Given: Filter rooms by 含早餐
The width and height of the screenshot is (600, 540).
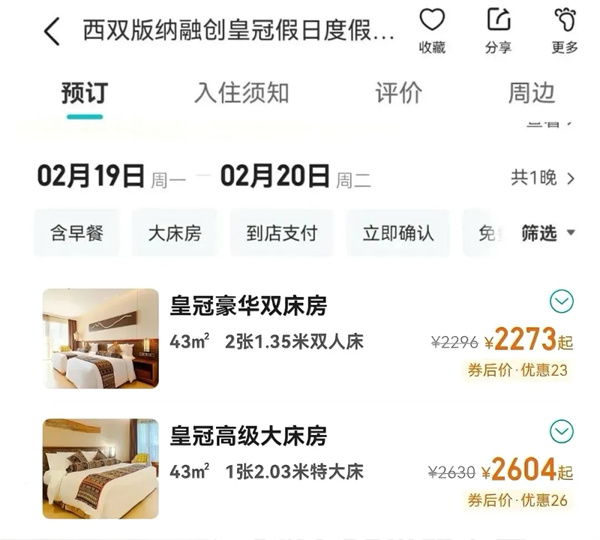Looking at the screenshot, I should pyautogui.click(x=77, y=233).
